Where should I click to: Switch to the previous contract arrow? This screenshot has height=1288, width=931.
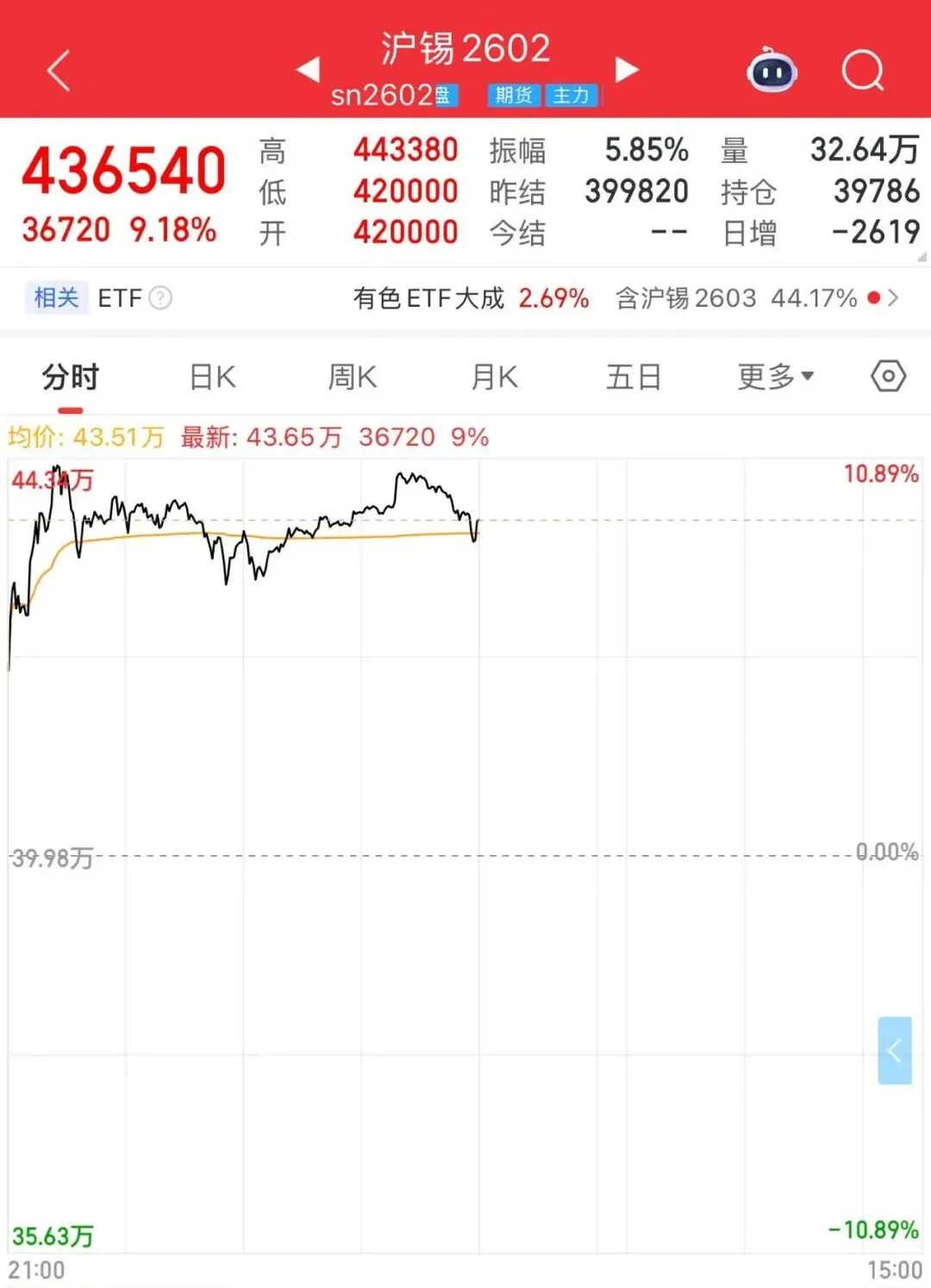click(x=309, y=69)
